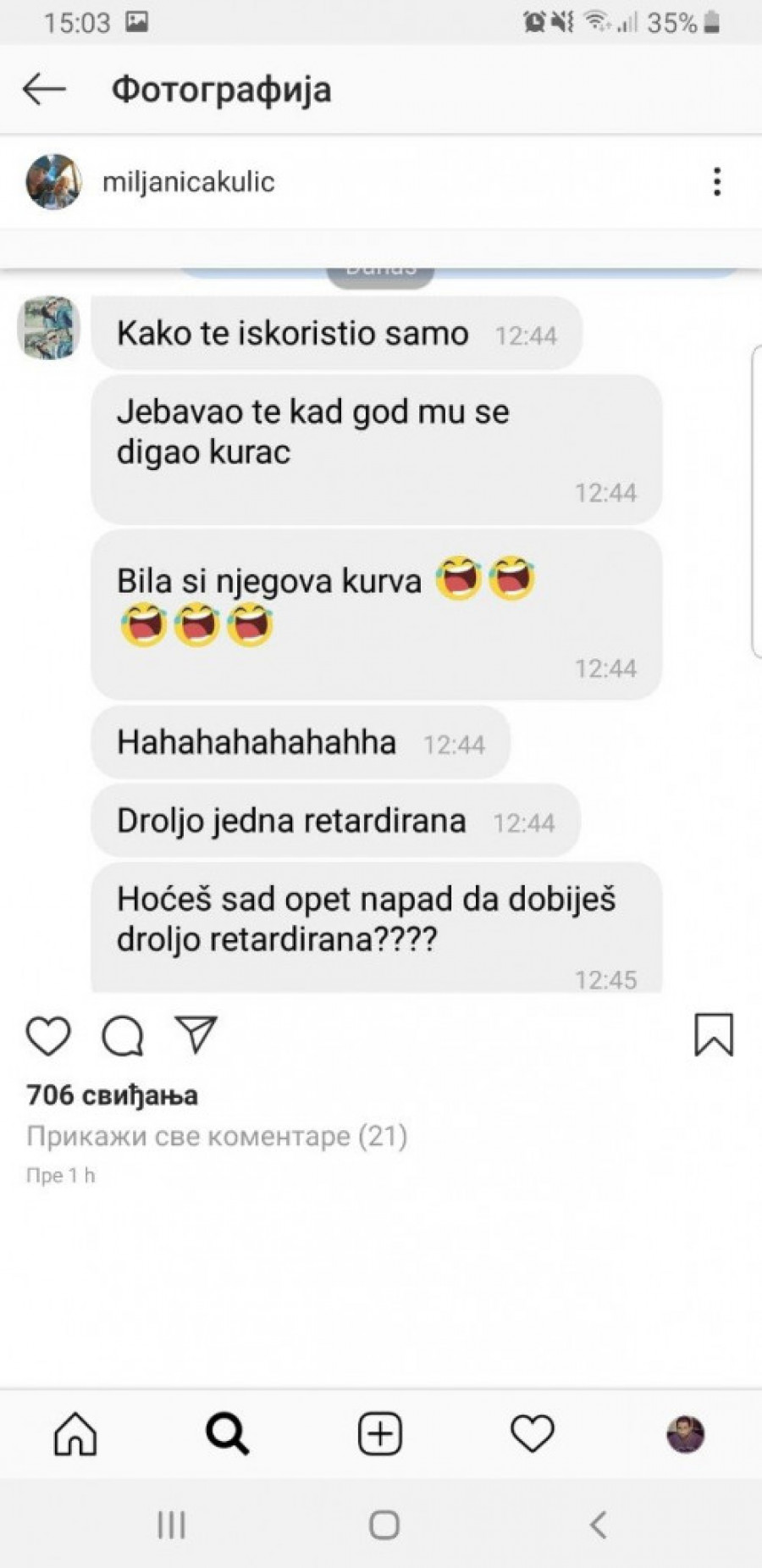Tap the system home button
The width and height of the screenshot is (762, 1568).
pos(384,1525)
